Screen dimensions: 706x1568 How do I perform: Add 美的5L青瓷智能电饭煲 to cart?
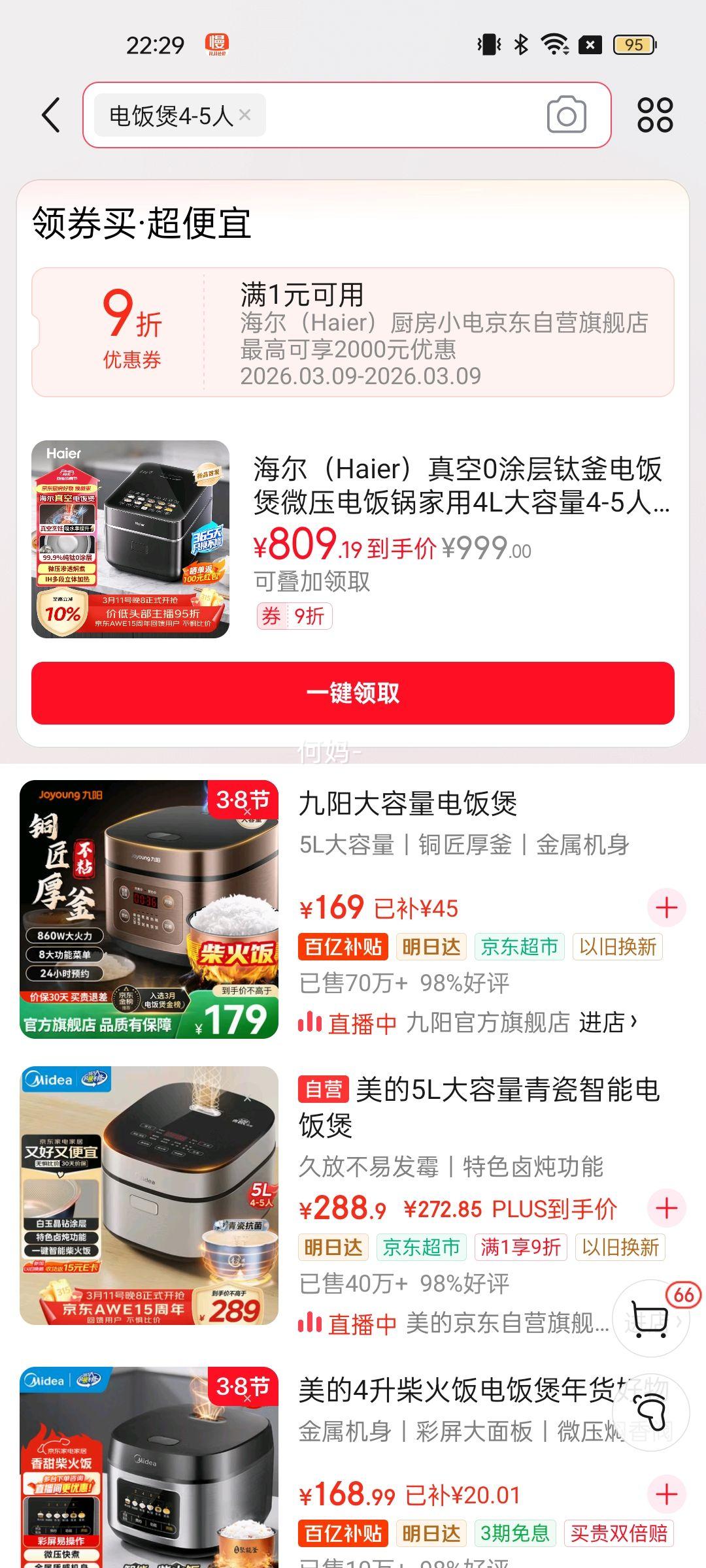(x=666, y=1208)
